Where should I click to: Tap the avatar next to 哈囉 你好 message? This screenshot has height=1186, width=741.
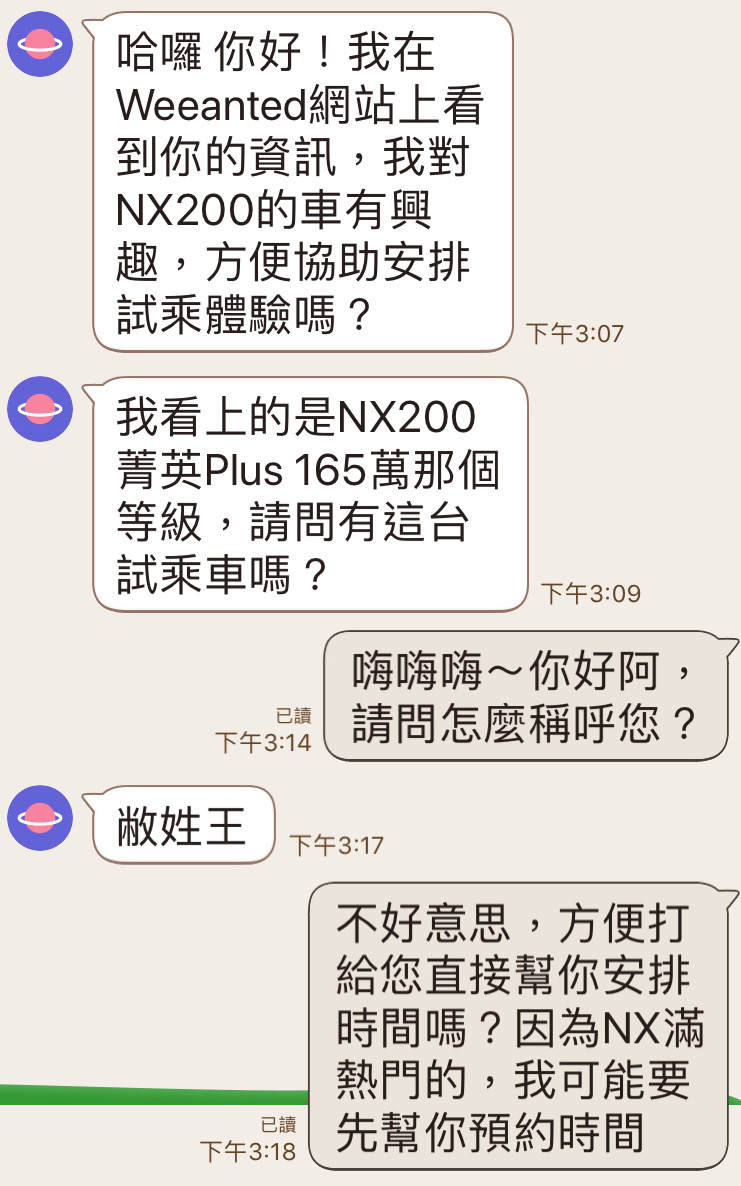[x=40, y=44]
